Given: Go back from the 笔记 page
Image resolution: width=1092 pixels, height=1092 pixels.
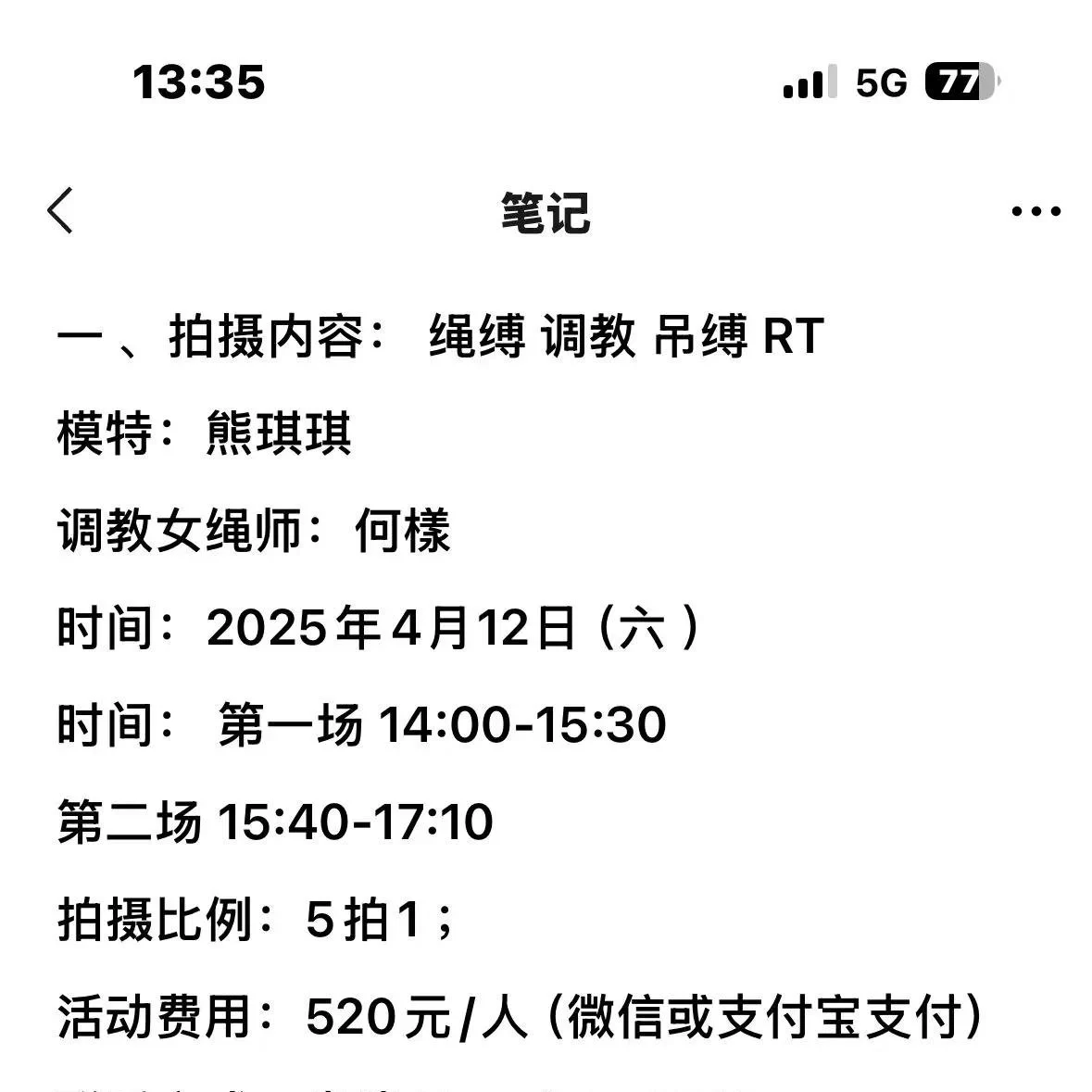Looking at the screenshot, I should click(x=61, y=211).
